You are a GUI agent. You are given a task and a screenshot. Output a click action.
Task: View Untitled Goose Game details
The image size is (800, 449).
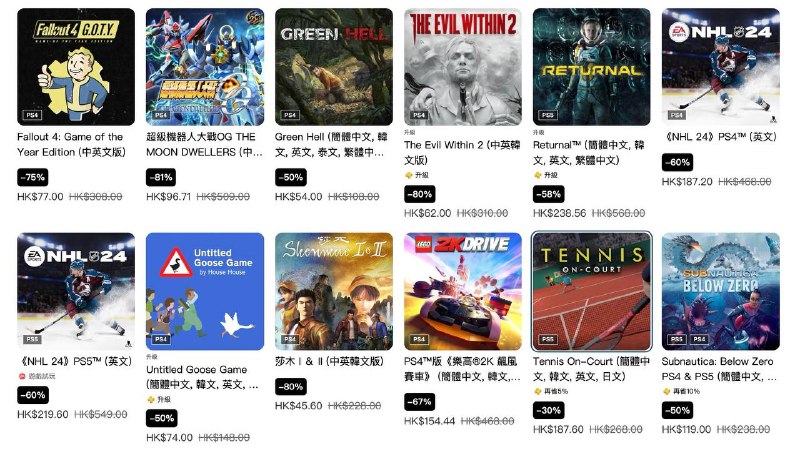[x=205, y=291]
